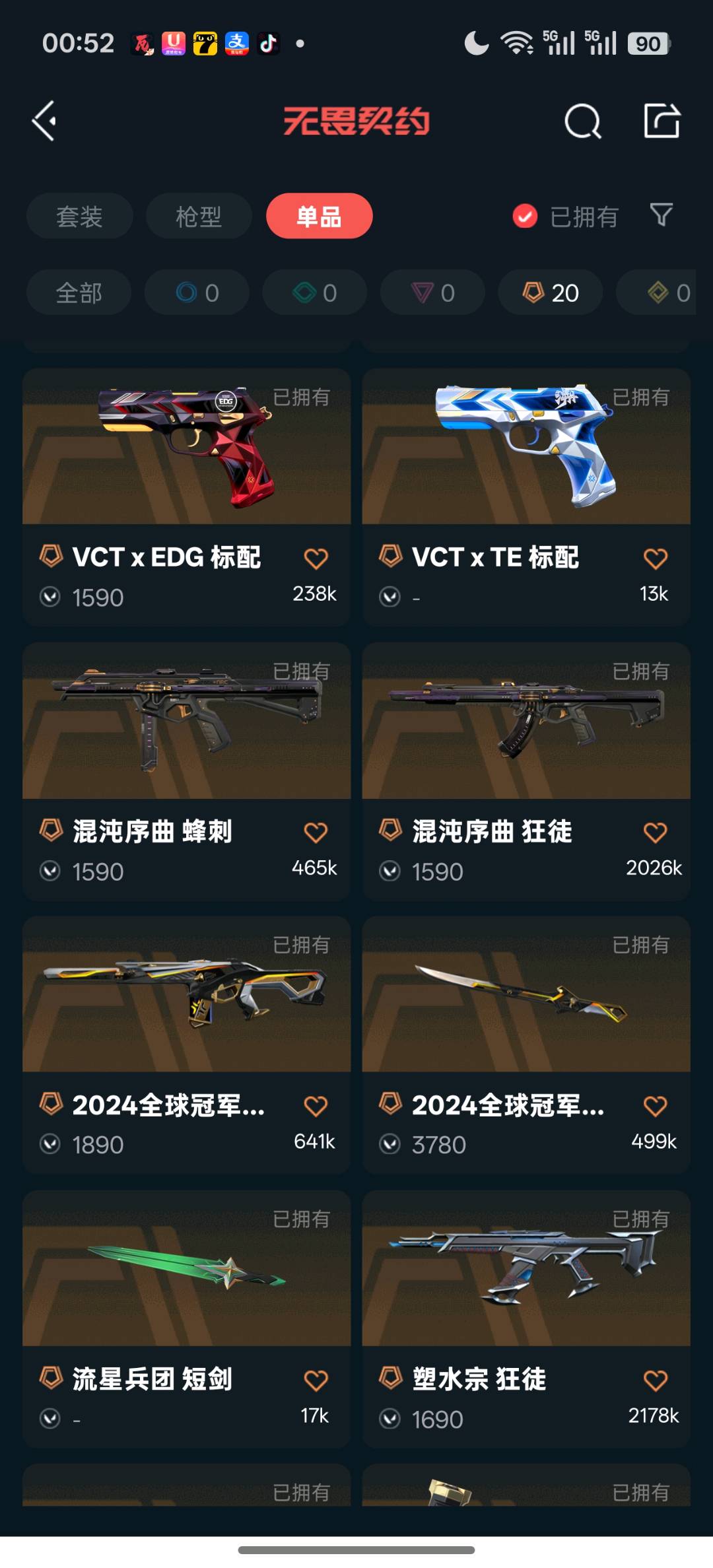Screen dimensions: 713x1568
Task: Open the 混沌序曲 蜂刺 card
Action: (x=186, y=733)
